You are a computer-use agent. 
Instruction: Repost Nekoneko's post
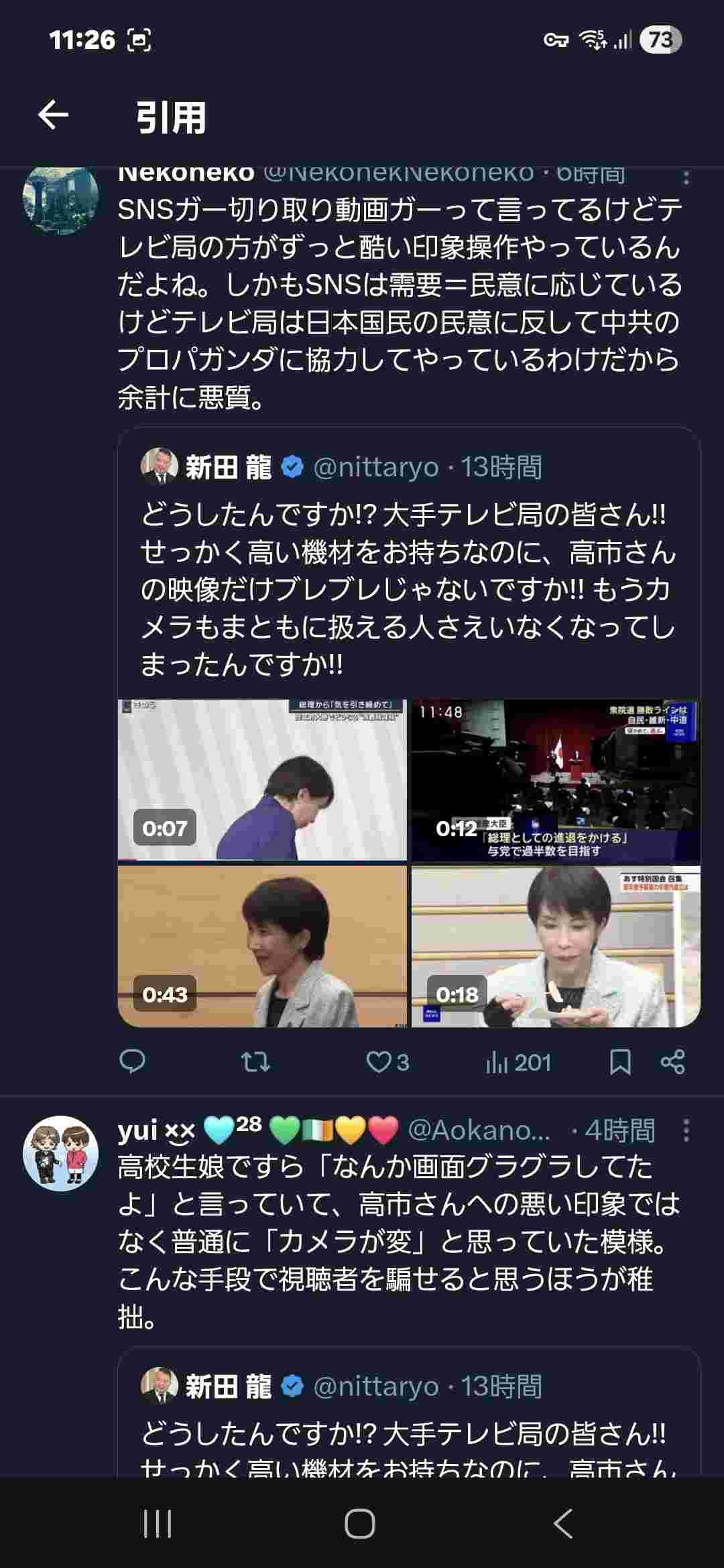(x=255, y=1061)
